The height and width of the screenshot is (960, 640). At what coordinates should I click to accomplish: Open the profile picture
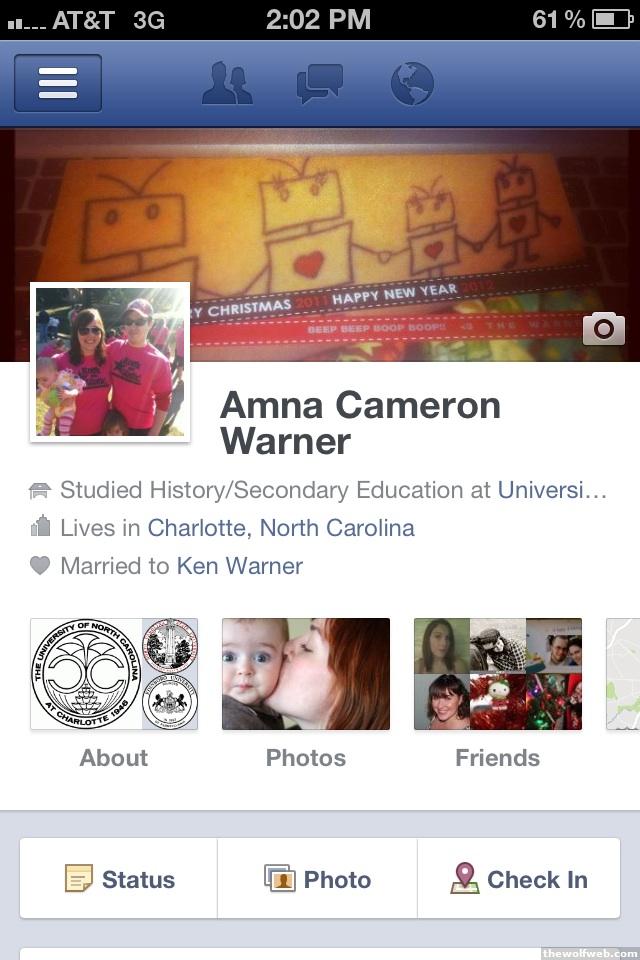(x=110, y=362)
